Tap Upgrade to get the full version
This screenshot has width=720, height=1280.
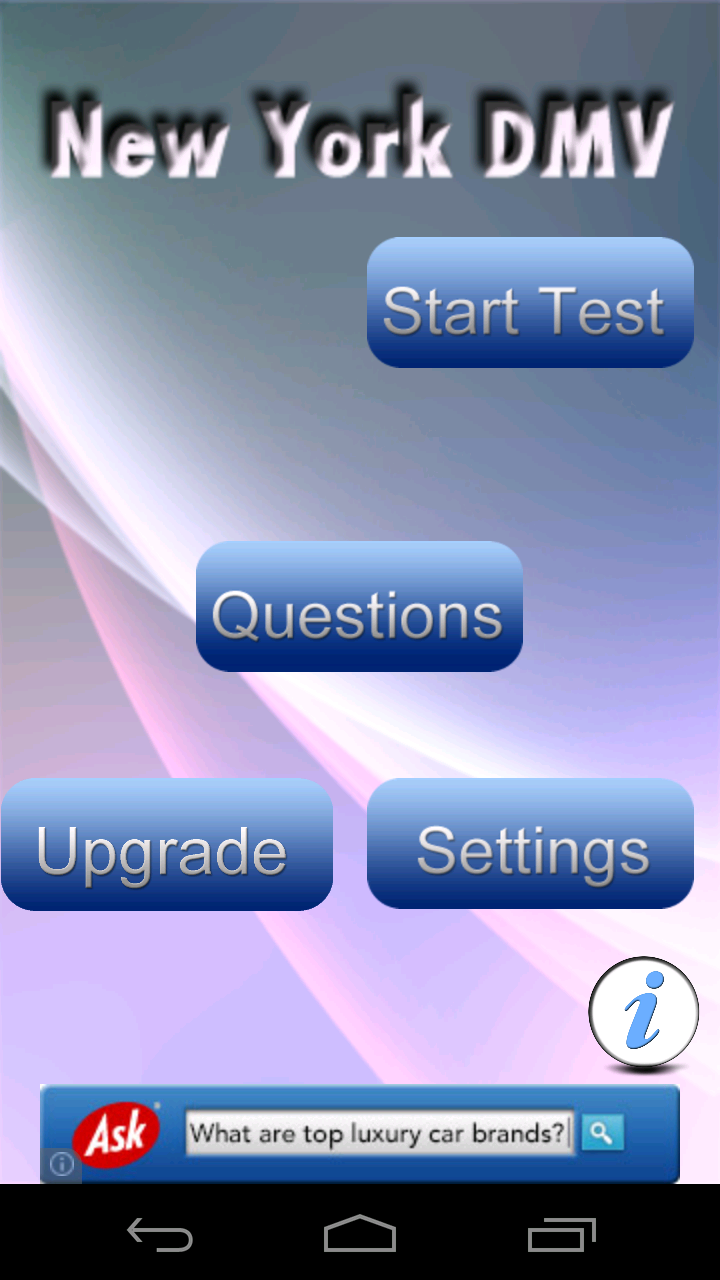coord(166,844)
